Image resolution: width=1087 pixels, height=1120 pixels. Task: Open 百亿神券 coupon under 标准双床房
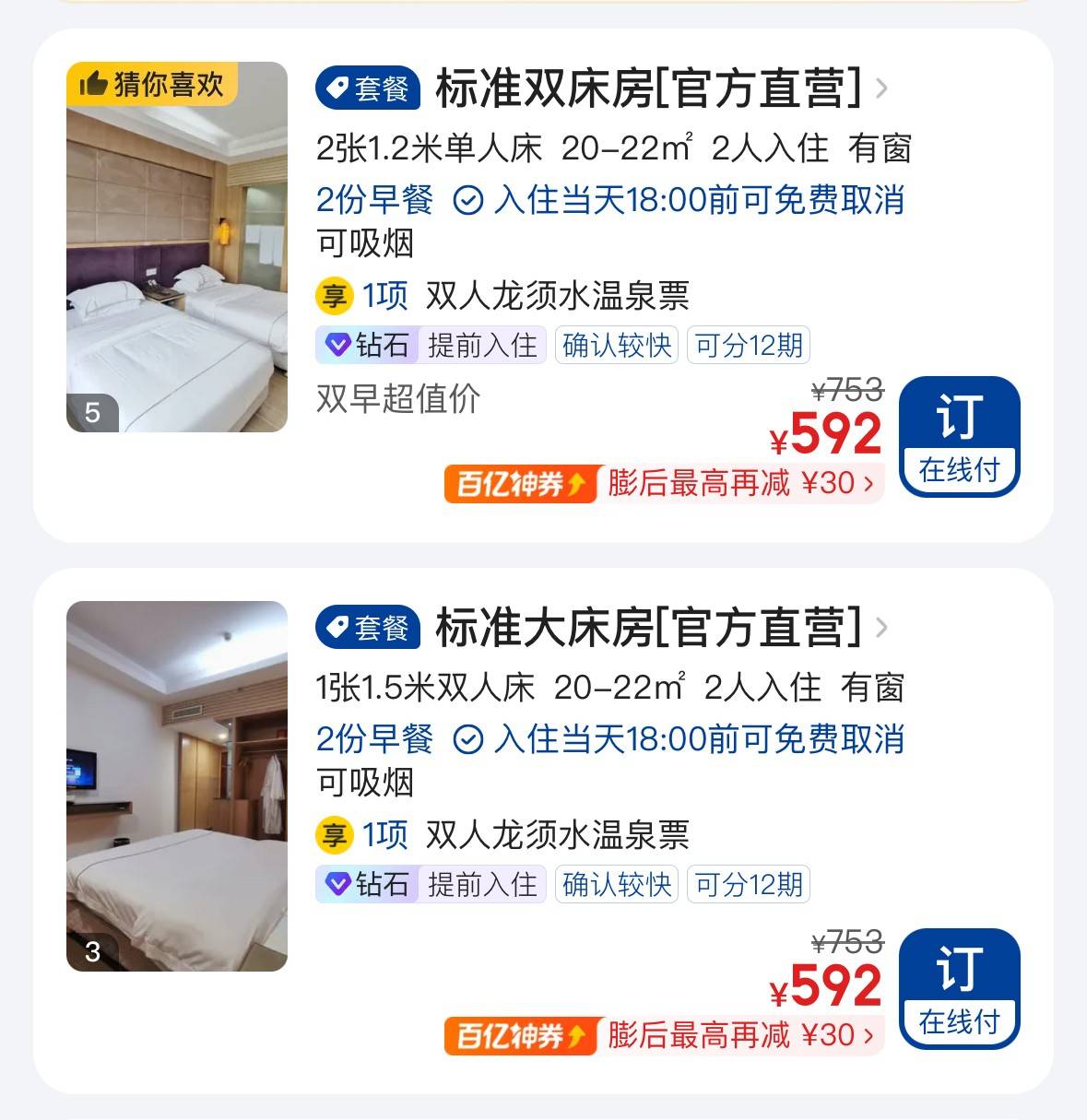tap(663, 483)
